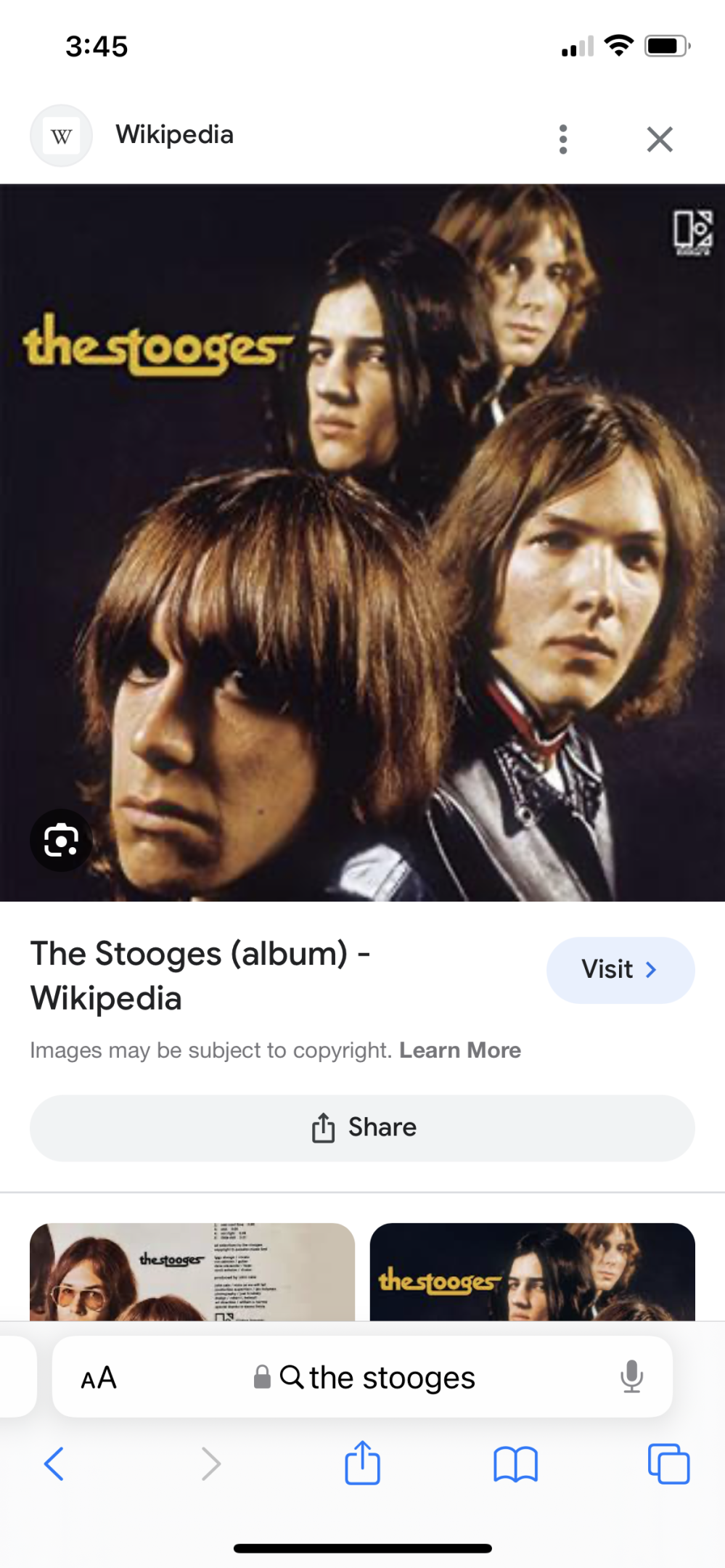Share this image result
Screen dimensions: 725x1568
[x=362, y=1127]
